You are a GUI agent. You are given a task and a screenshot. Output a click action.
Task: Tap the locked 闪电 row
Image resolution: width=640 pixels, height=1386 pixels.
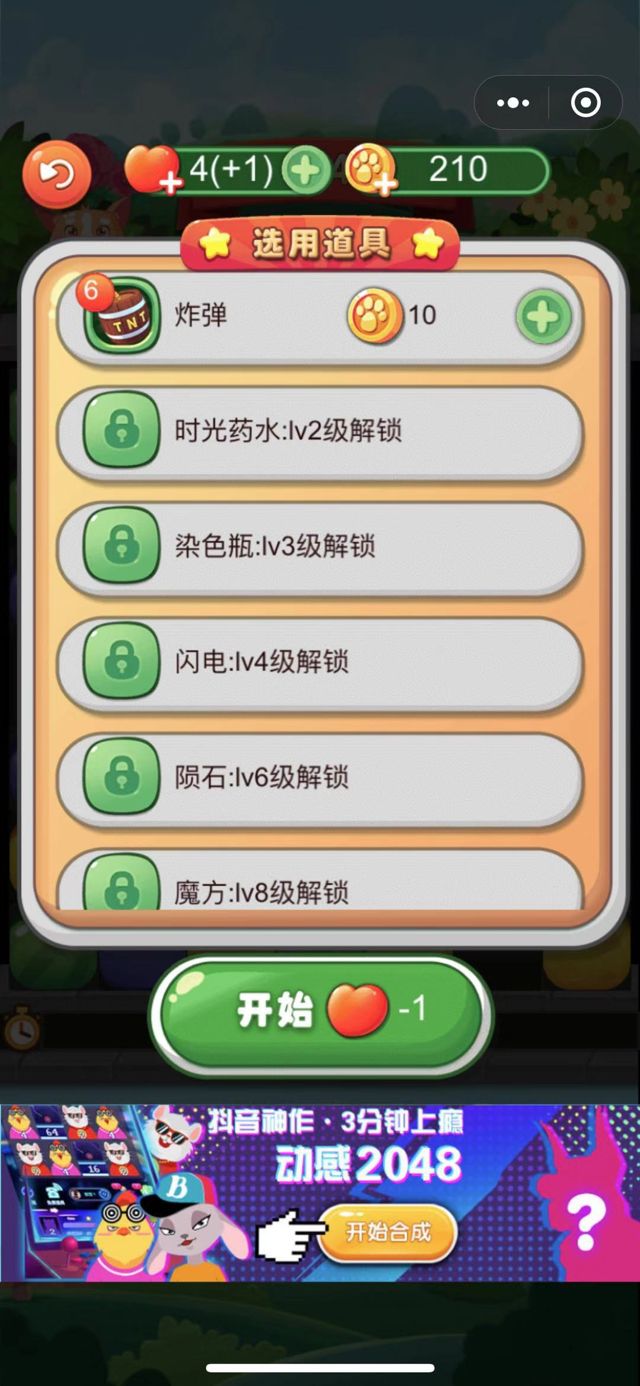pos(320,662)
